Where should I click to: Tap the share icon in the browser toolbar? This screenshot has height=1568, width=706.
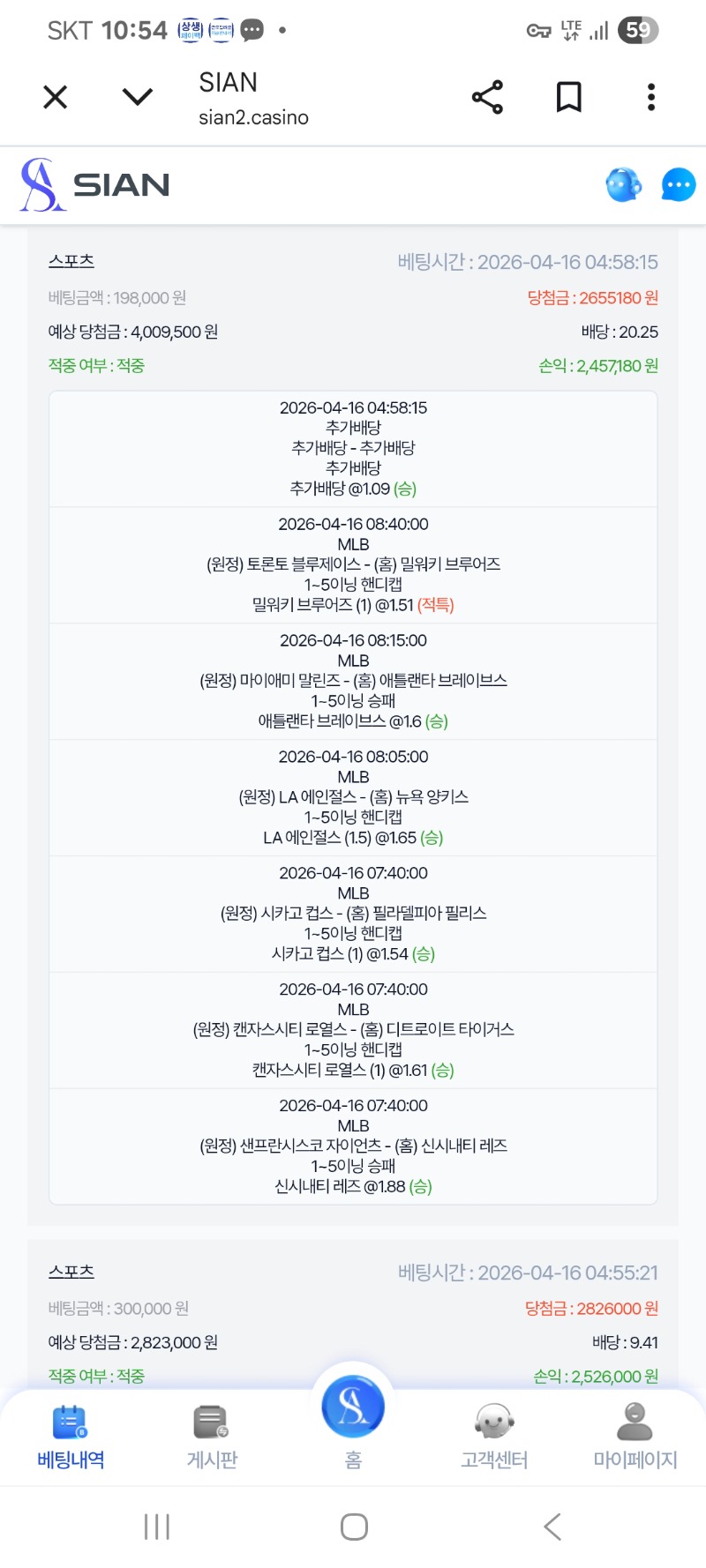(x=488, y=97)
